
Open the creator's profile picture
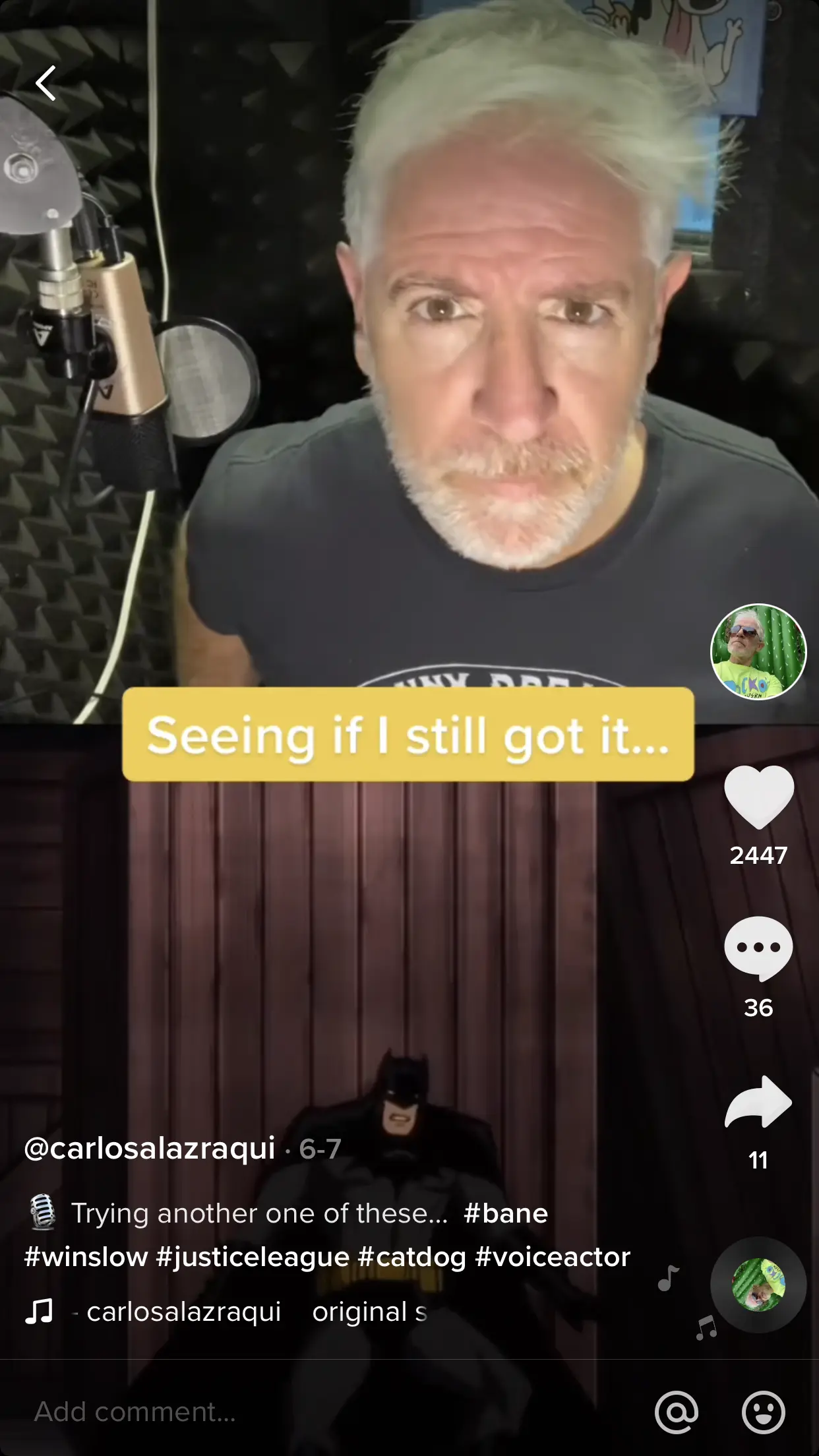tap(758, 652)
